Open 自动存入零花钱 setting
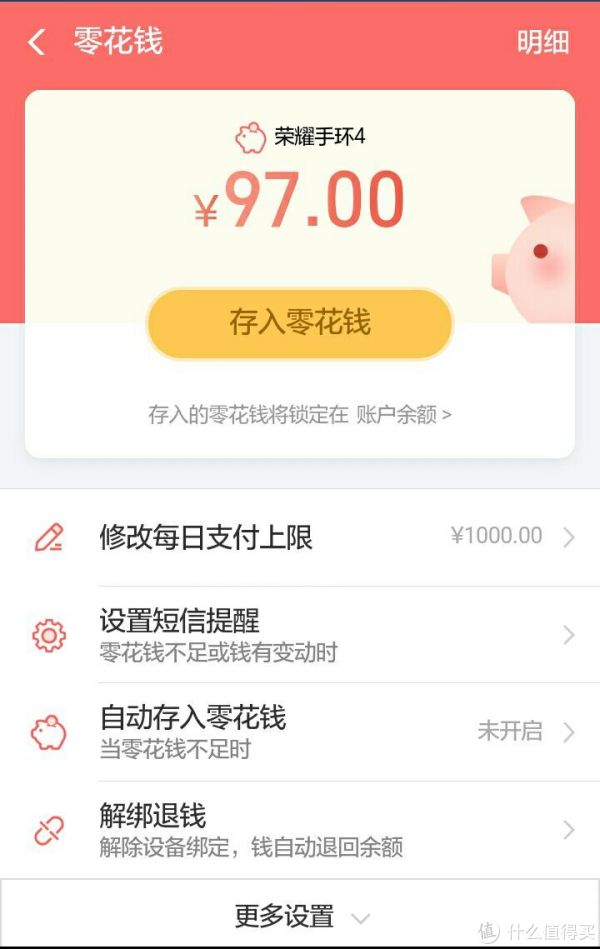The height and width of the screenshot is (949, 600). click(x=300, y=732)
